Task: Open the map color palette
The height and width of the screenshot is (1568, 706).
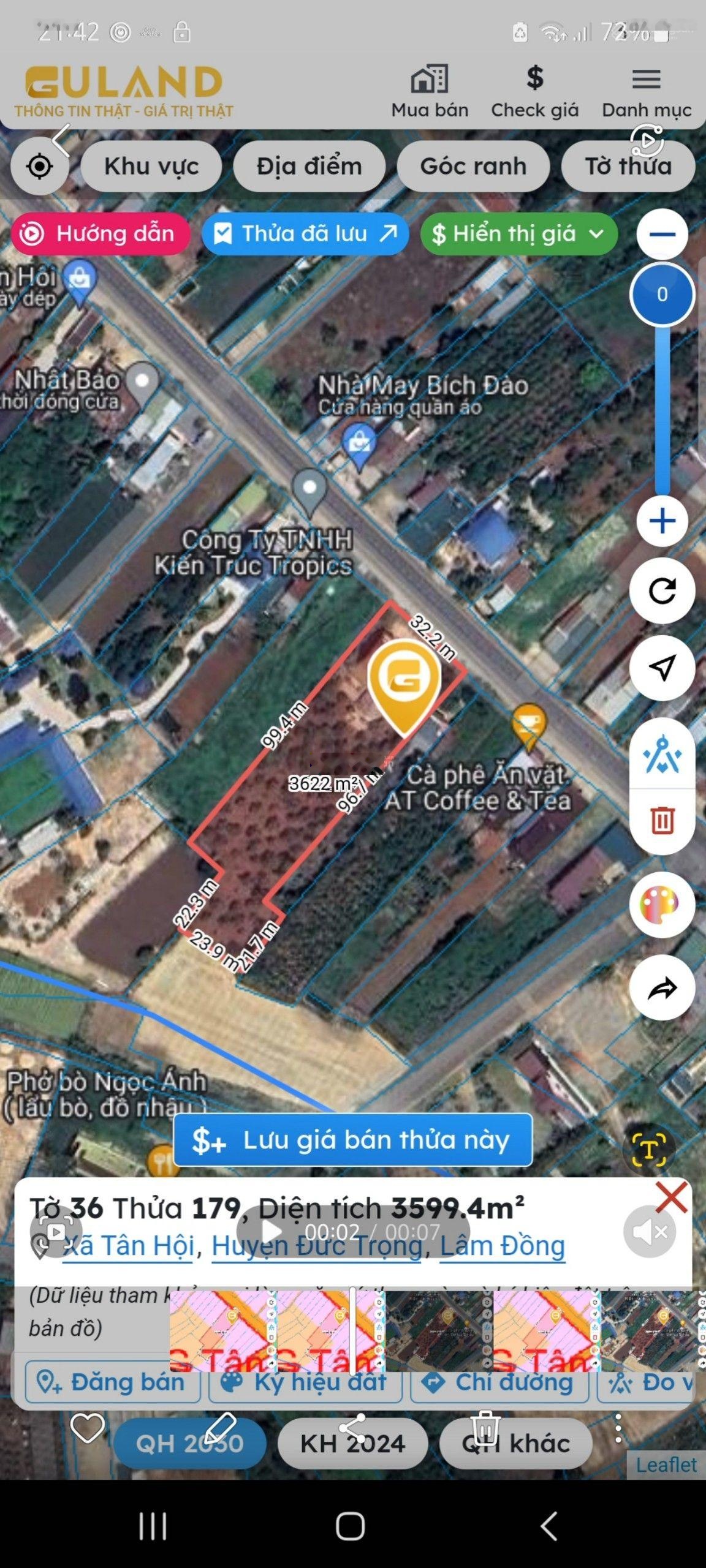Action: [x=662, y=904]
